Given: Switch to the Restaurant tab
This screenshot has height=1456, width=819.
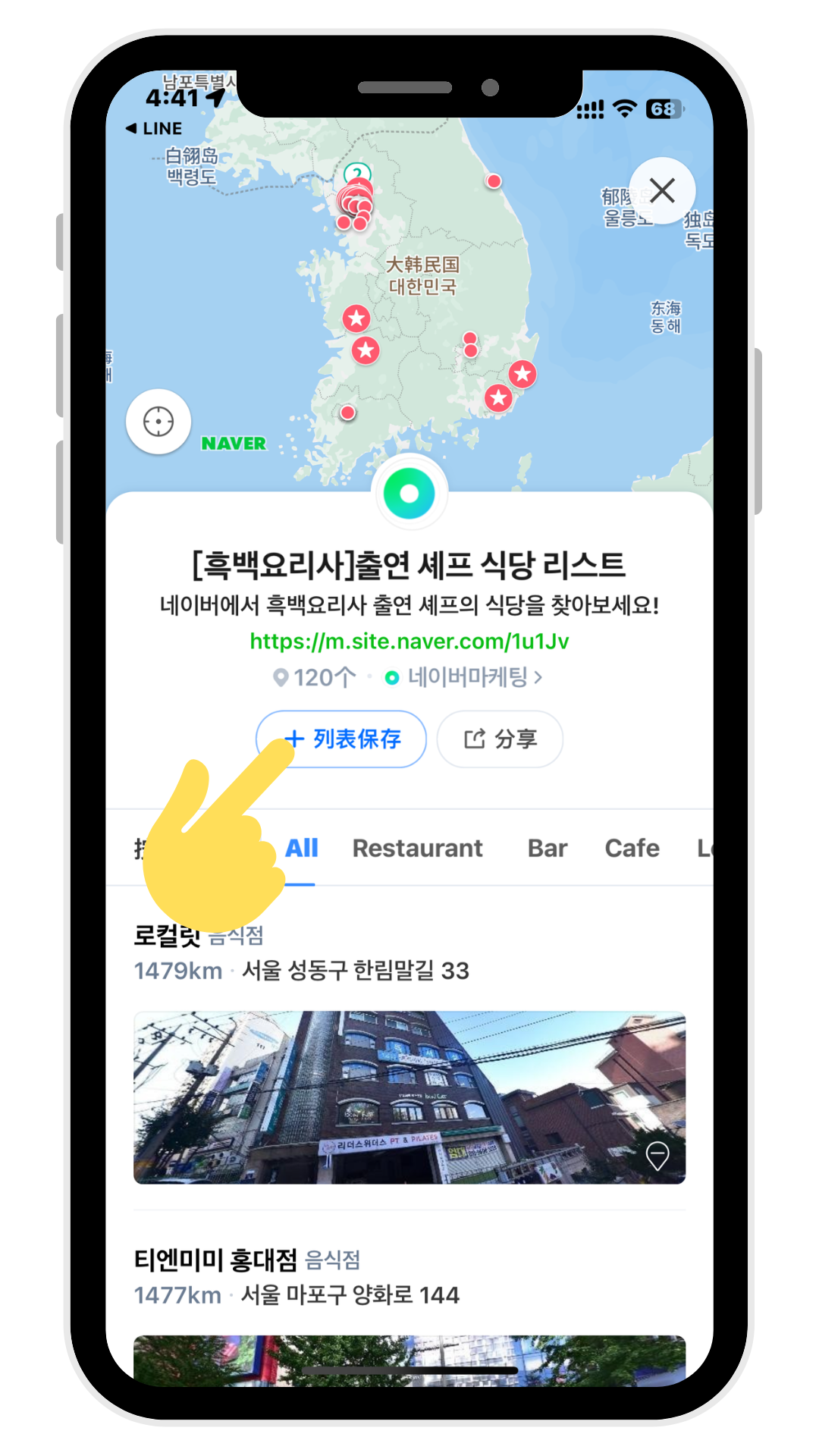Looking at the screenshot, I should coord(417,848).
